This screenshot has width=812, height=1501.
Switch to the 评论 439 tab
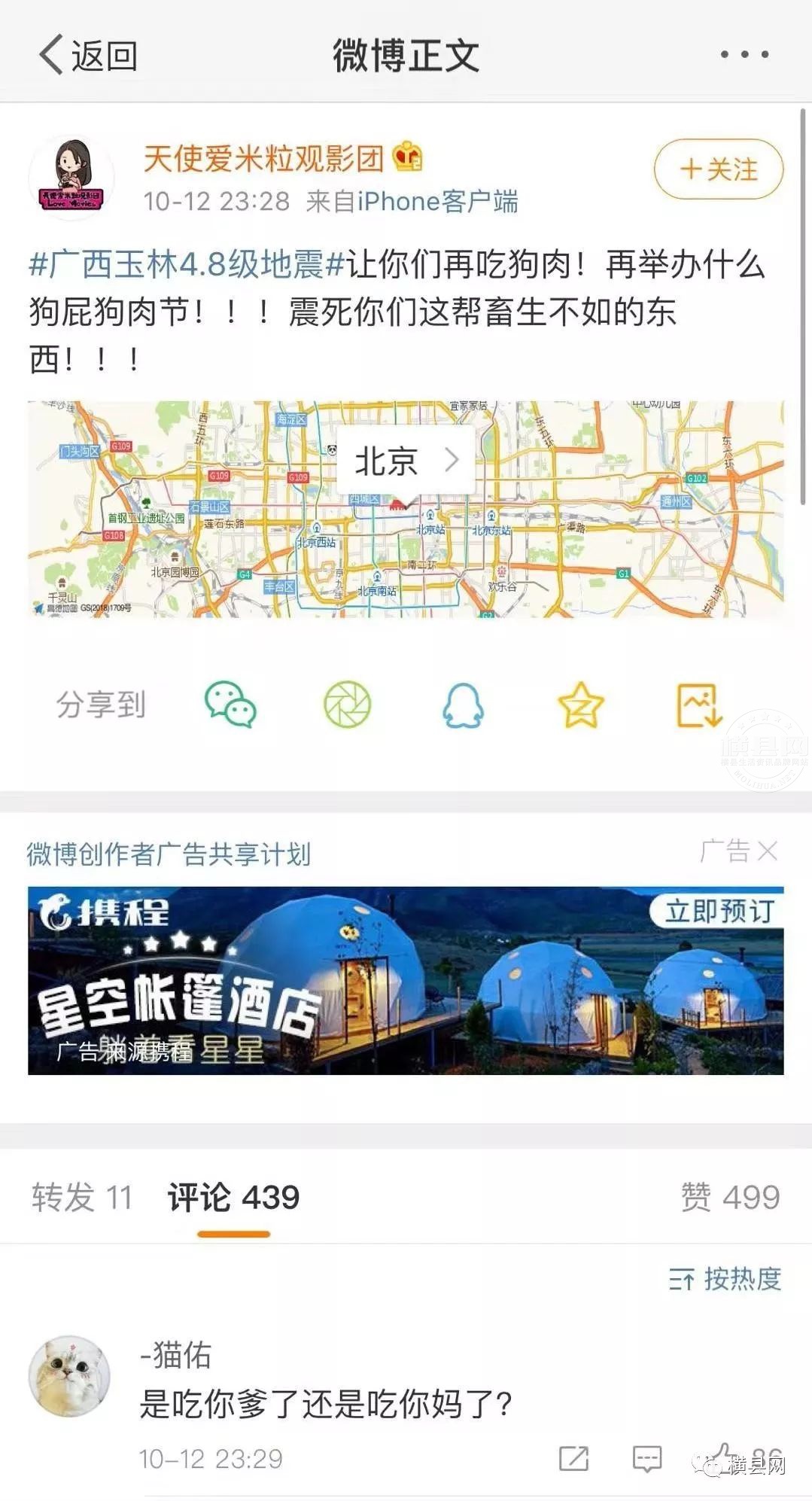233,1197
